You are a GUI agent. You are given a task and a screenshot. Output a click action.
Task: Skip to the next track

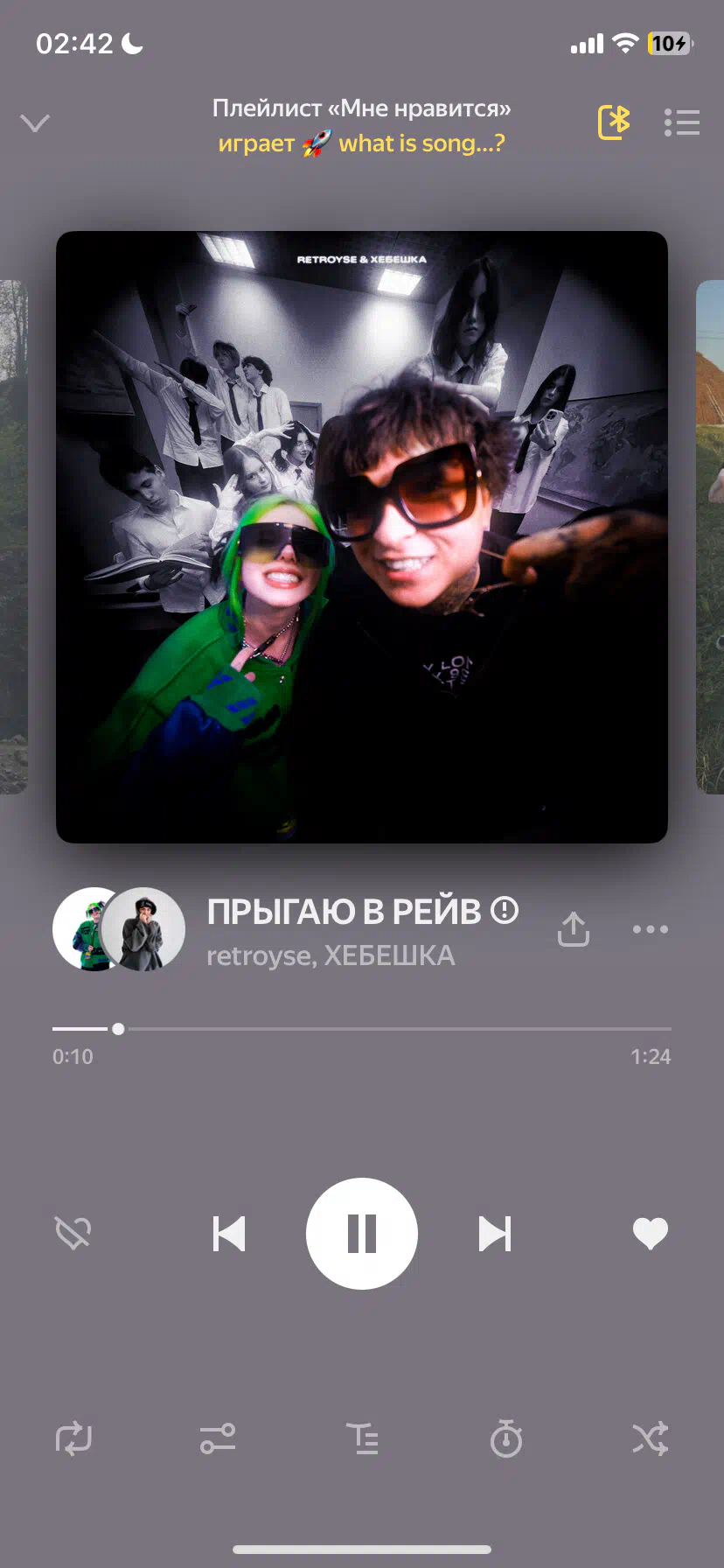coord(495,1234)
